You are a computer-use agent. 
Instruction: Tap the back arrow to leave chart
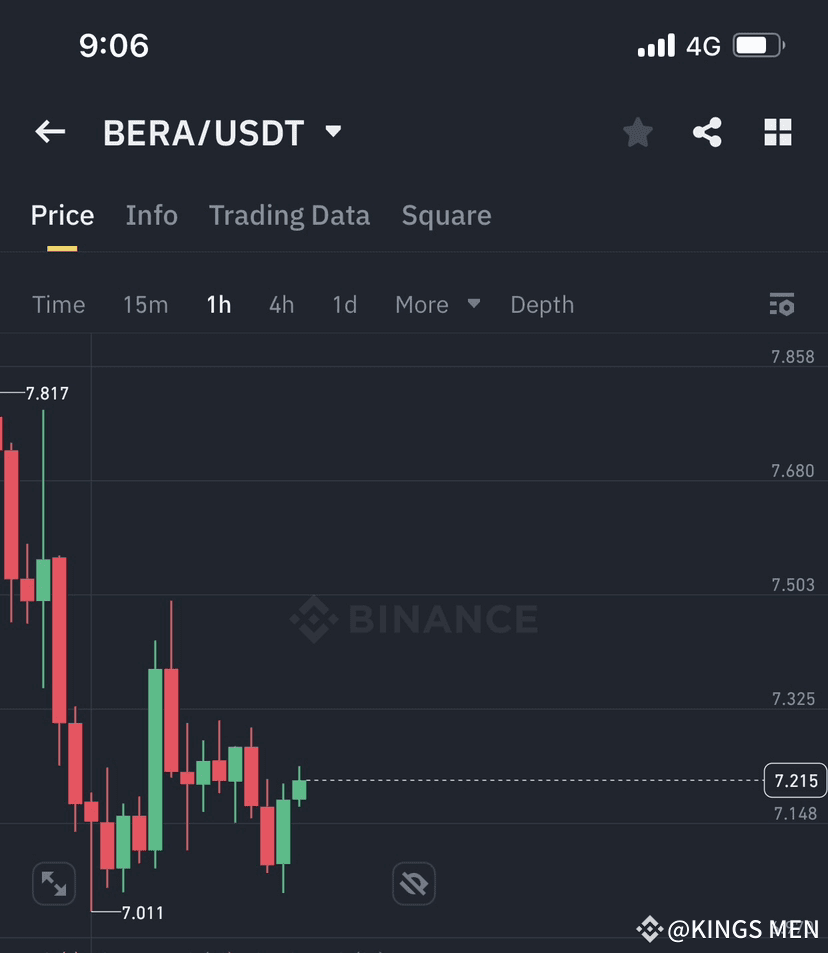coord(50,131)
